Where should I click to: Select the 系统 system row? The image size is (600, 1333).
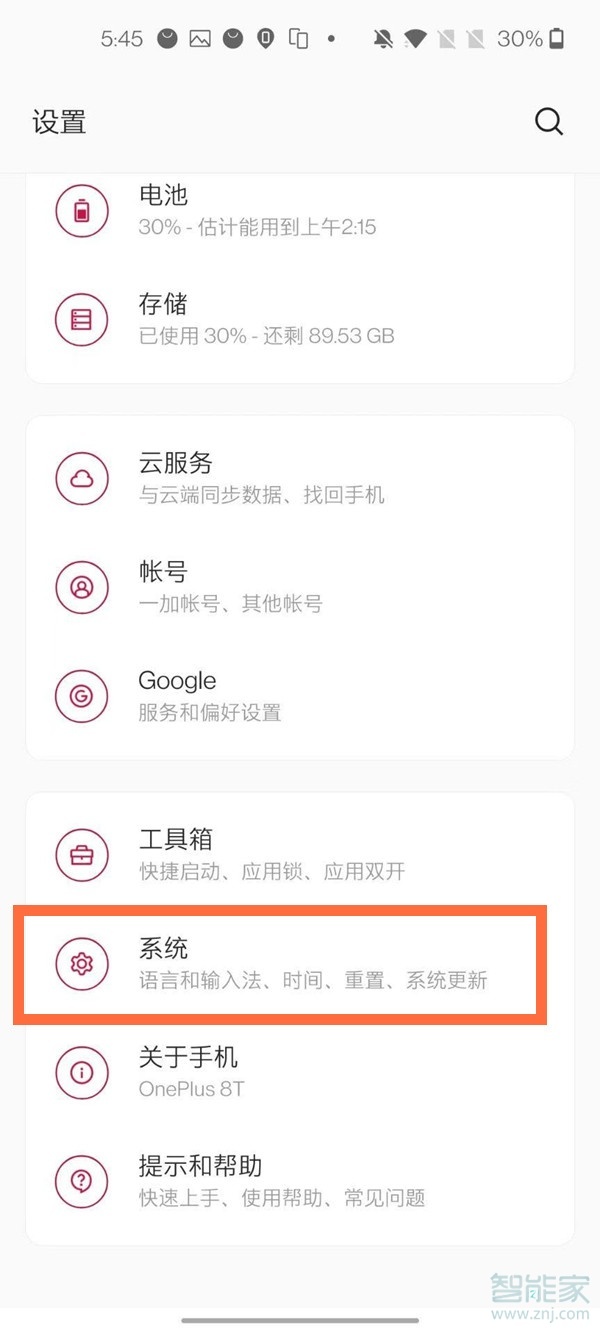300,964
